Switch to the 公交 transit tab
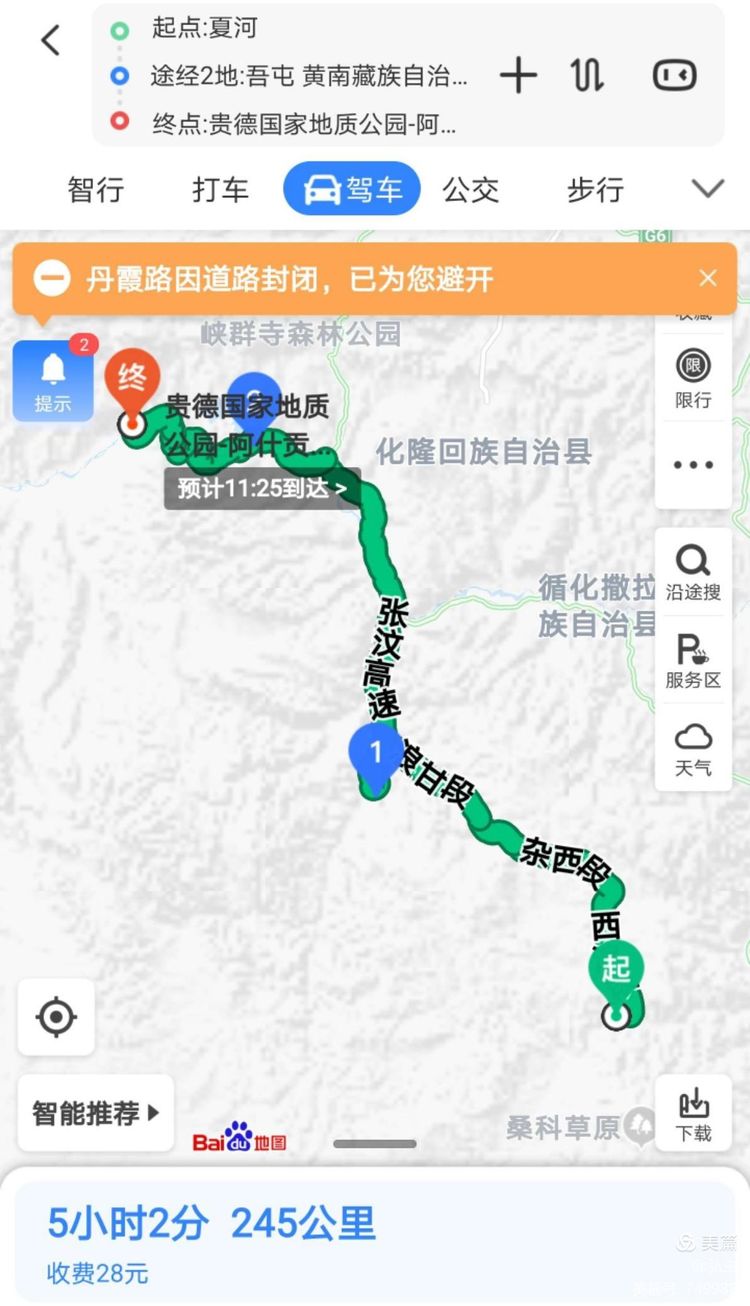This screenshot has height=1306, width=750. (470, 188)
